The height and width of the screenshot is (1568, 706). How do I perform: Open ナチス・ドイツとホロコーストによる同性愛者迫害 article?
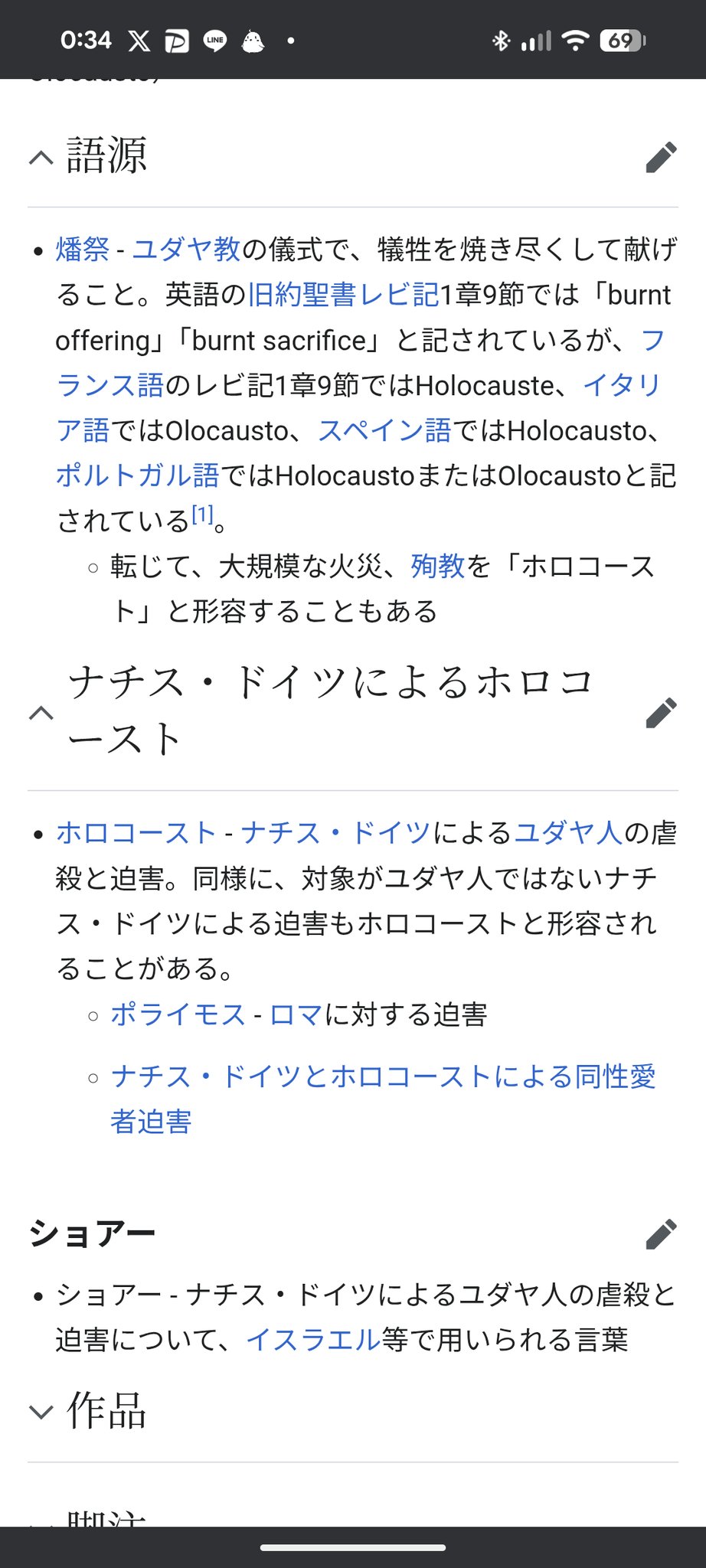coord(383,1077)
